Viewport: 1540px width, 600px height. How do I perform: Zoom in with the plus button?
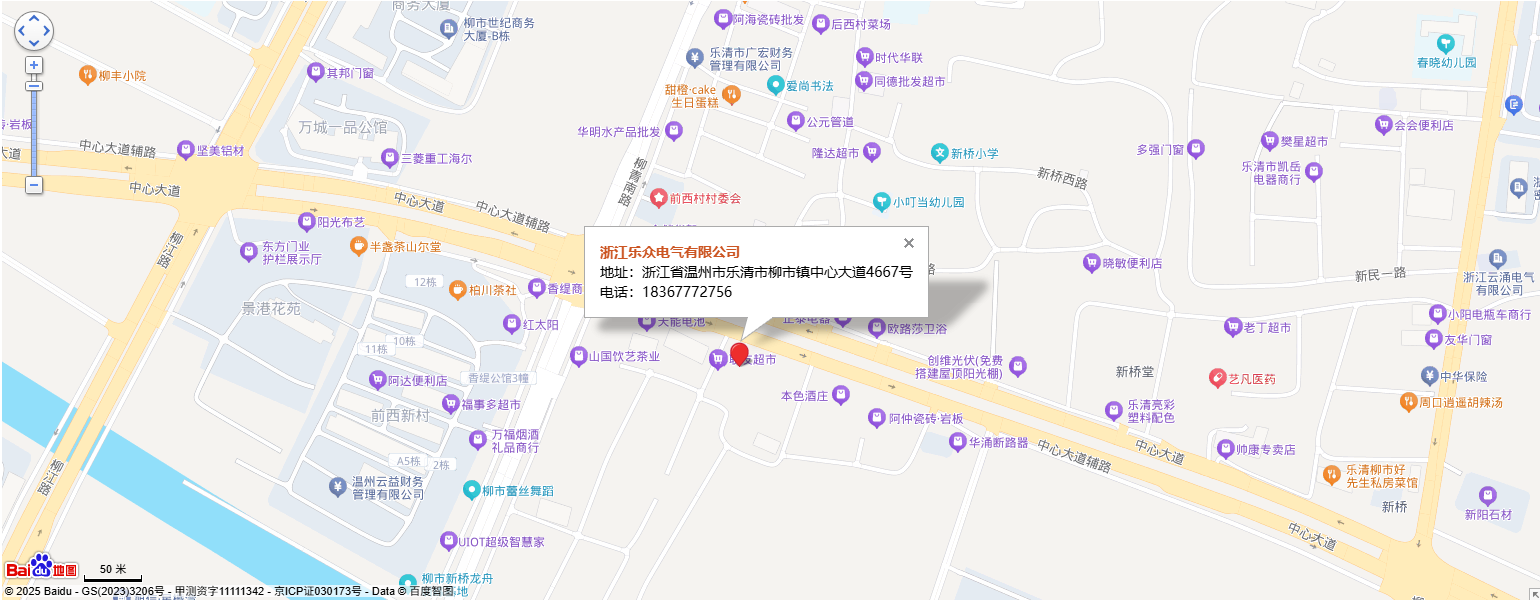point(34,66)
